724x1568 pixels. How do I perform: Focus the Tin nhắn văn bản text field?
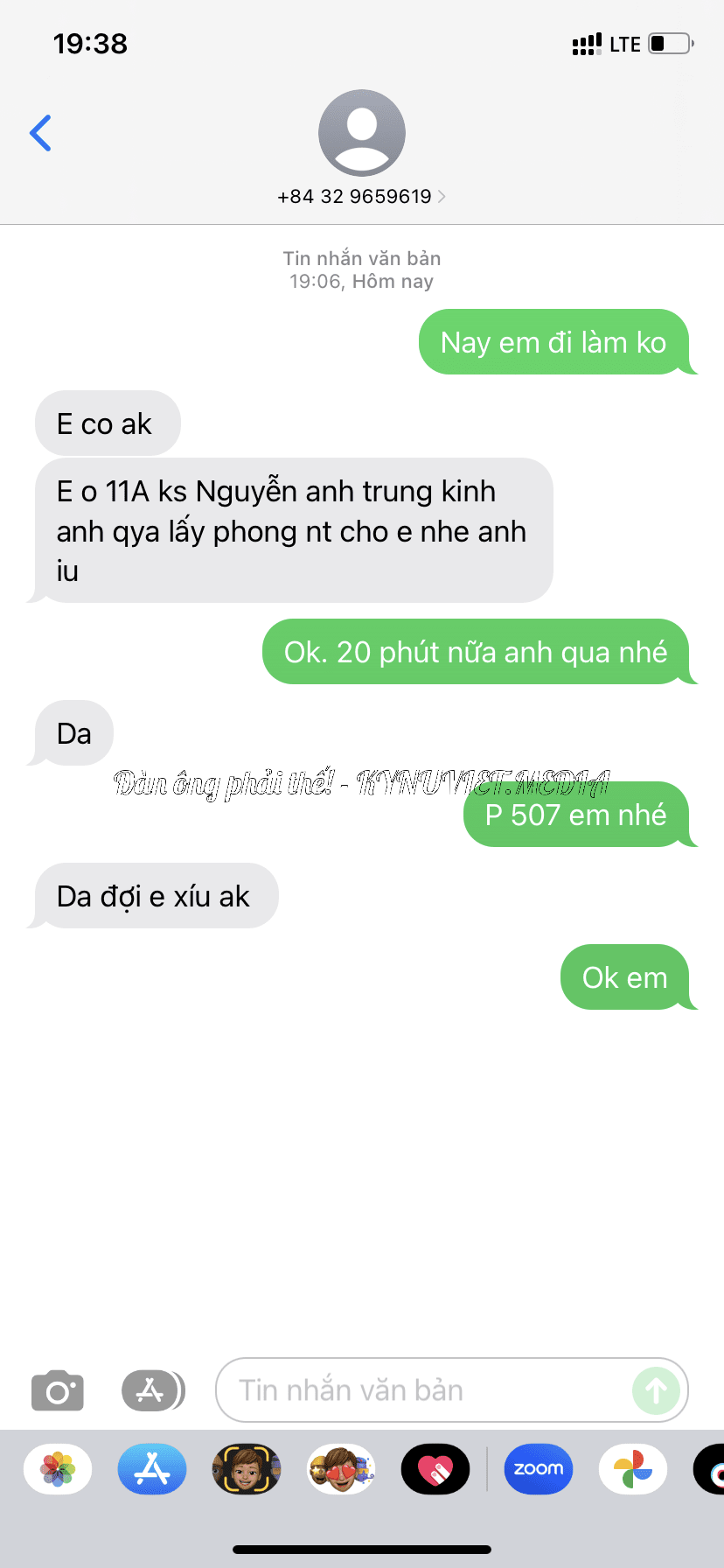[420, 1390]
